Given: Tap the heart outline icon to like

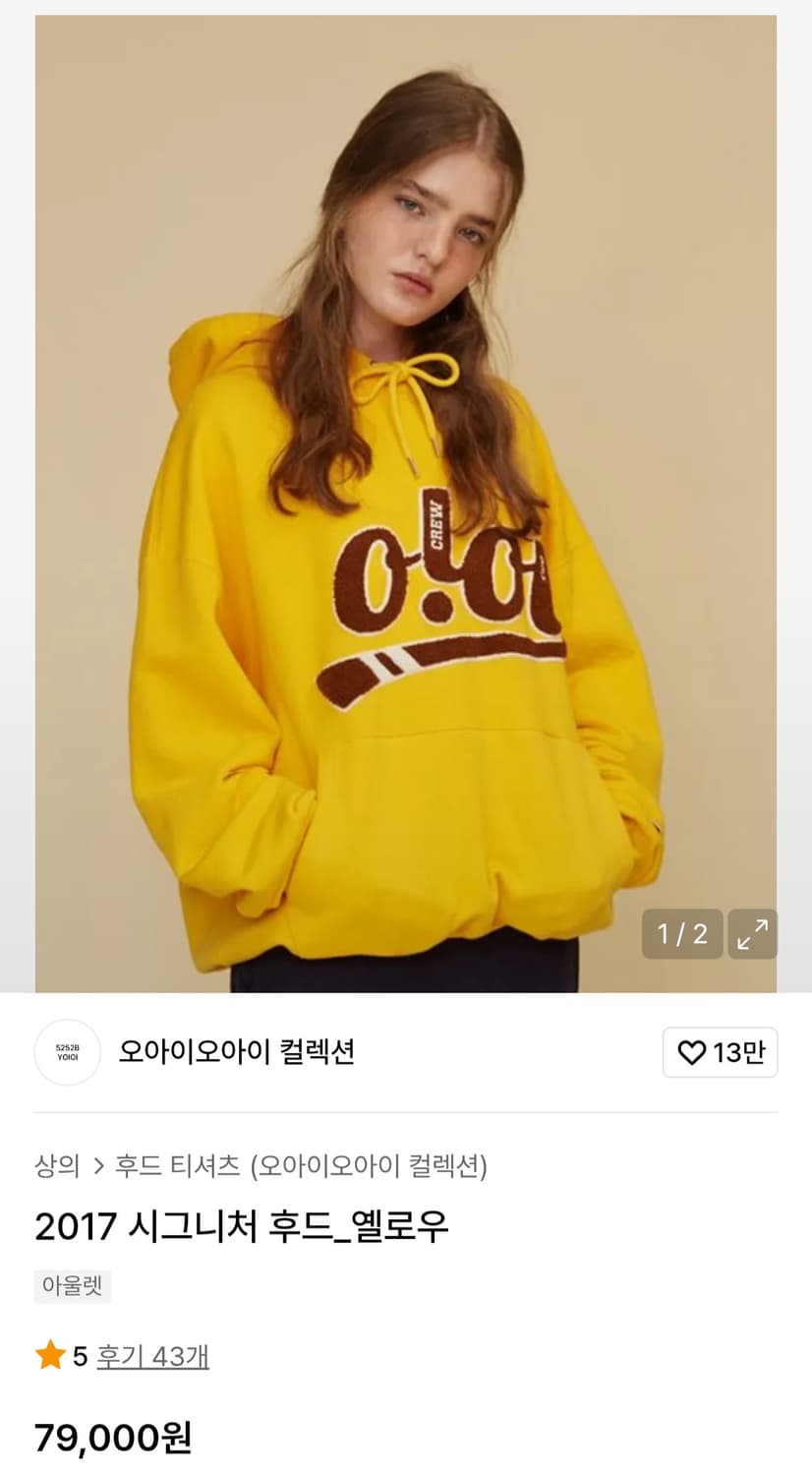Looking at the screenshot, I should coord(694,1052).
